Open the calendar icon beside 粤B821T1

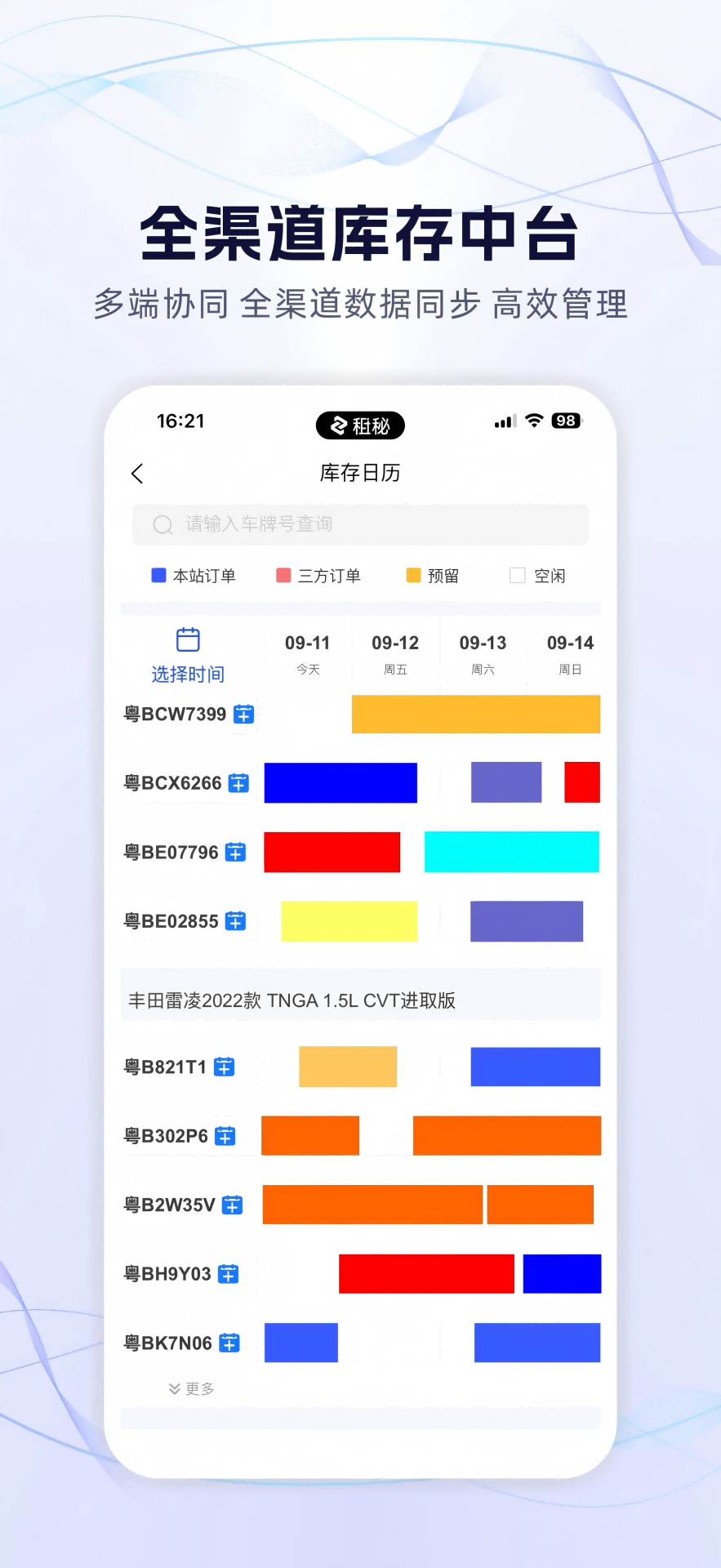[x=222, y=1066]
